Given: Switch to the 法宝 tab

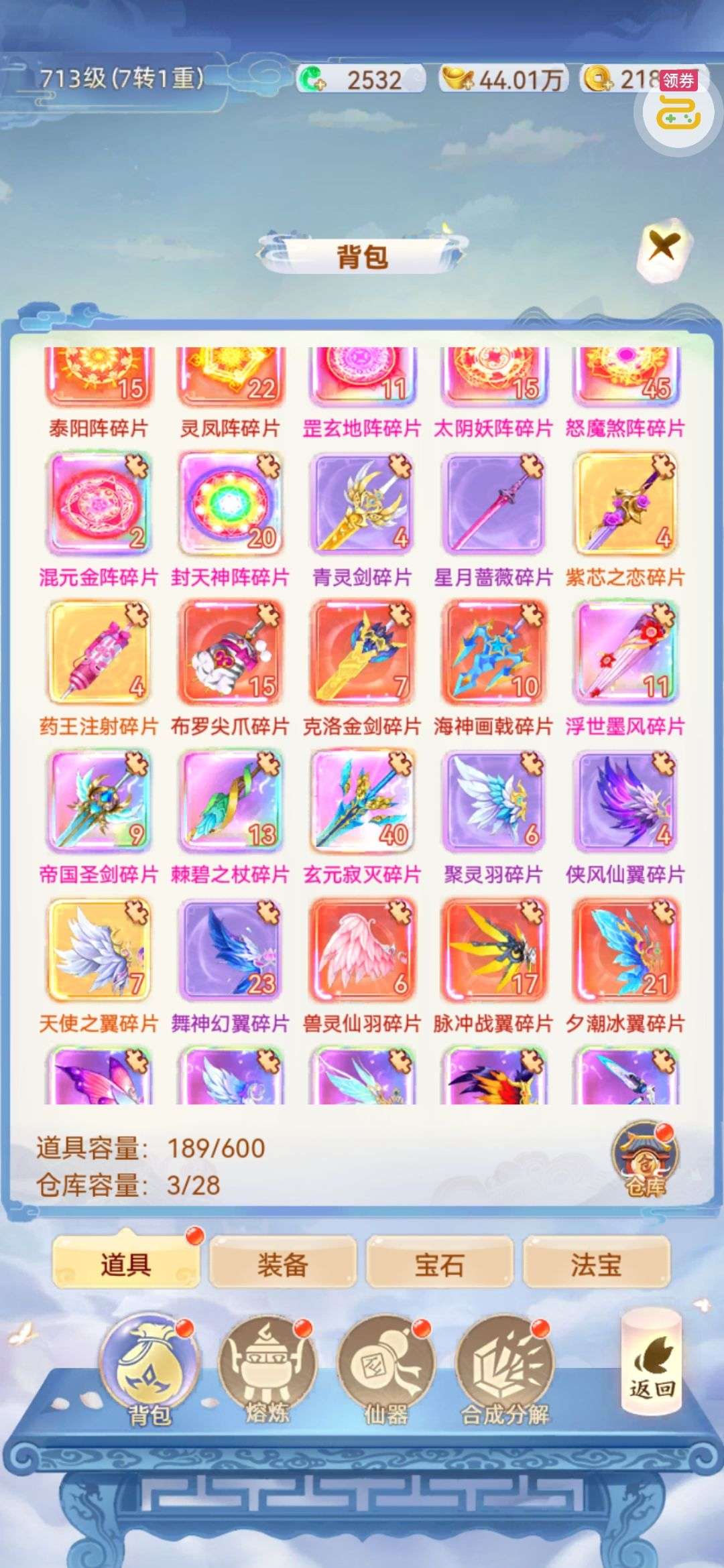Looking at the screenshot, I should [596, 1264].
